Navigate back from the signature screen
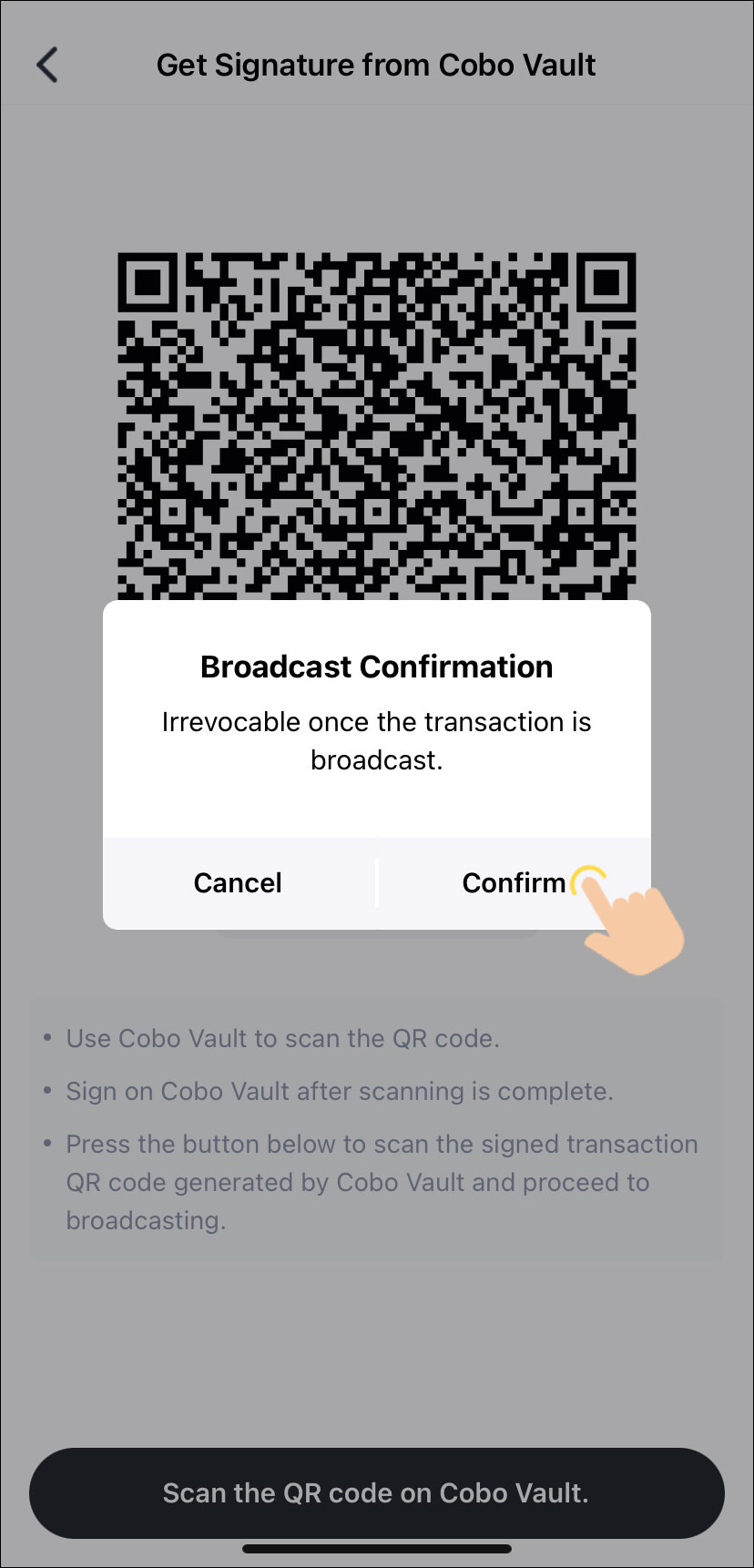Screen dimensions: 754x1568 (47, 65)
